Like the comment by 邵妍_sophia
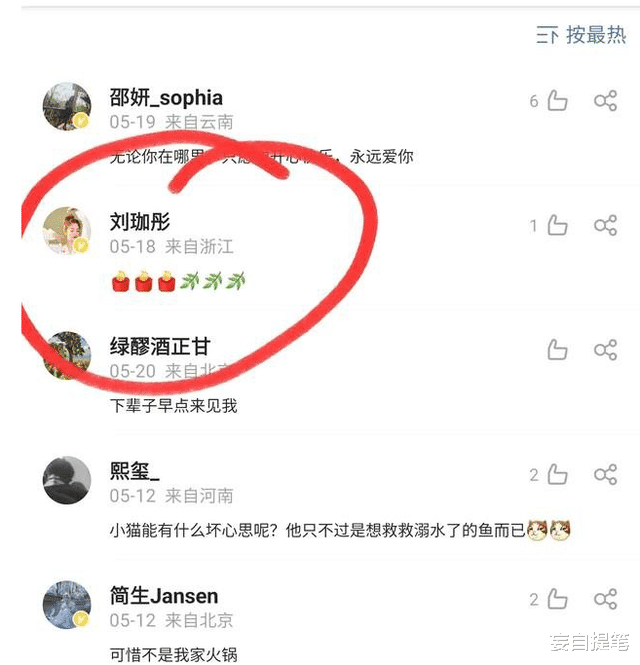This screenshot has width=640, height=665. click(557, 101)
